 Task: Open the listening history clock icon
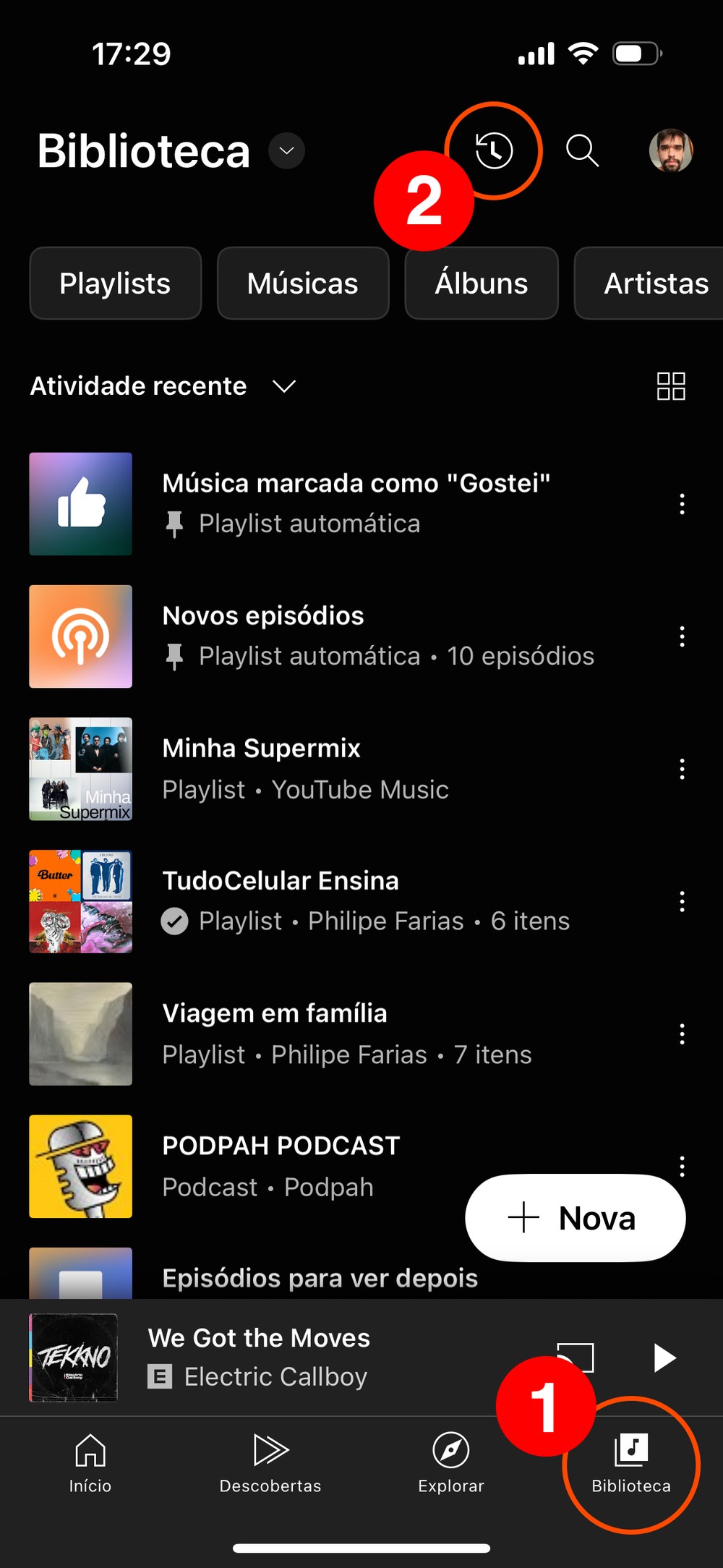click(x=495, y=151)
